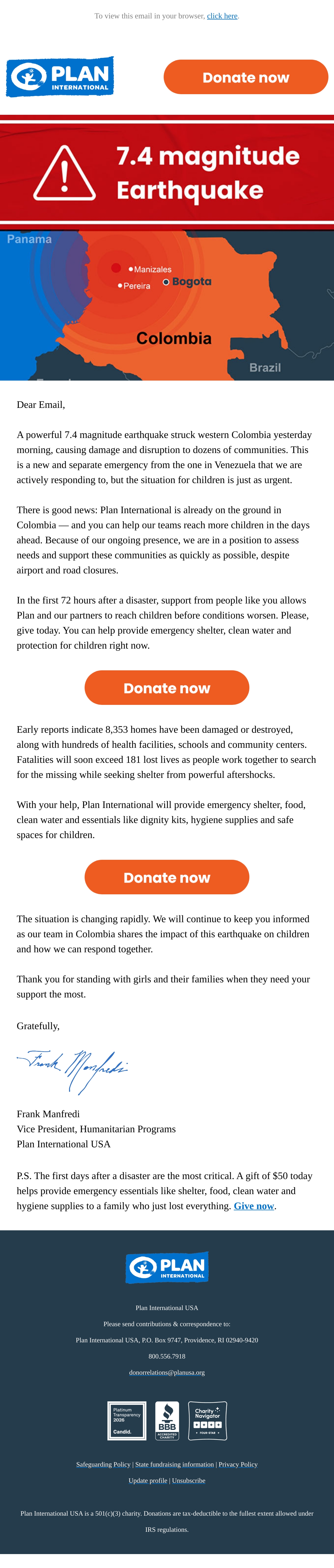
Task: Follow the 'Give now' link in the P.S.
Action: (x=254, y=1206)
